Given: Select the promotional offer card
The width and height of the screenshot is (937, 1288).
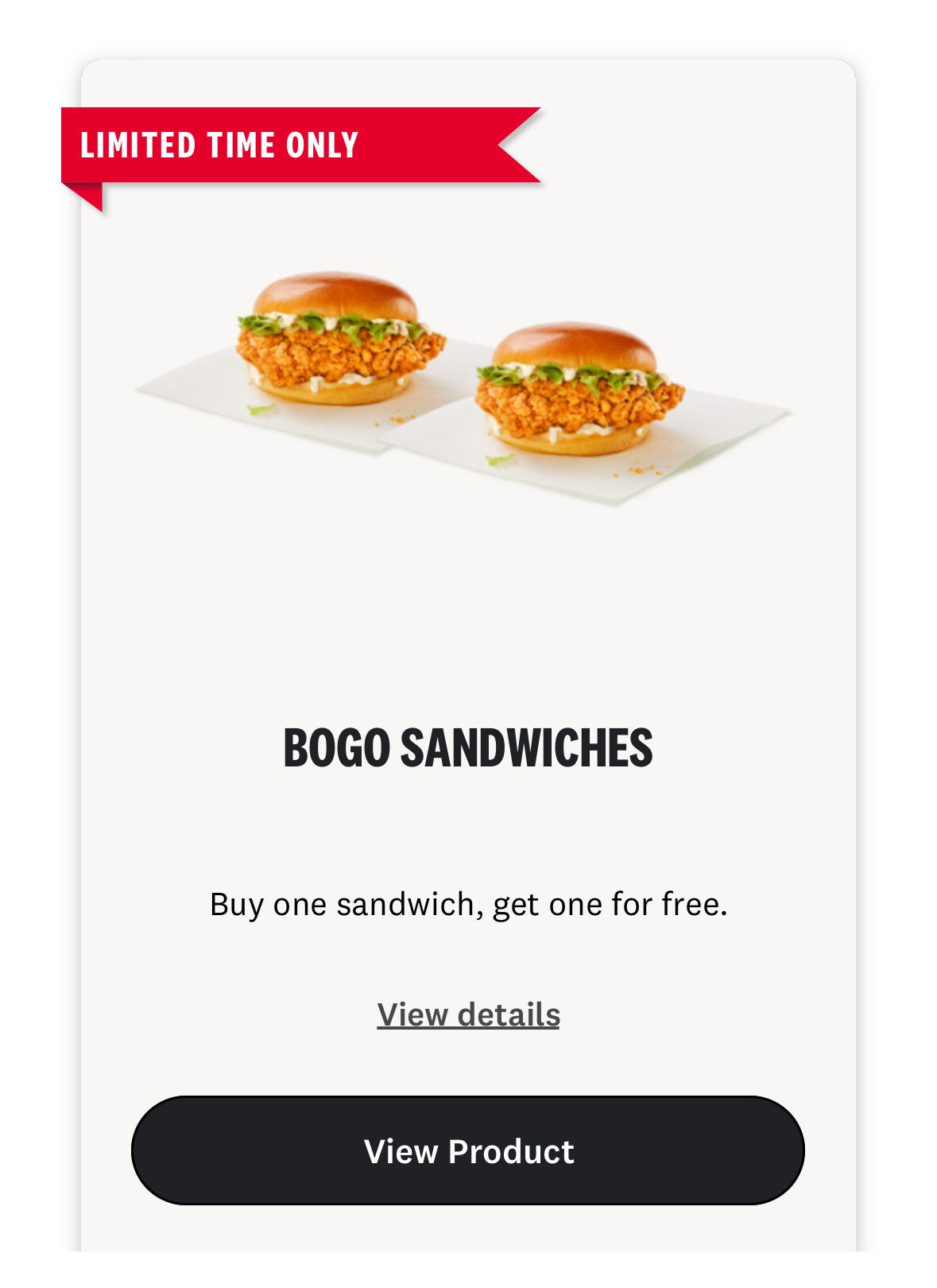Looking at the screenshot, I should click(x=468, y=636).
